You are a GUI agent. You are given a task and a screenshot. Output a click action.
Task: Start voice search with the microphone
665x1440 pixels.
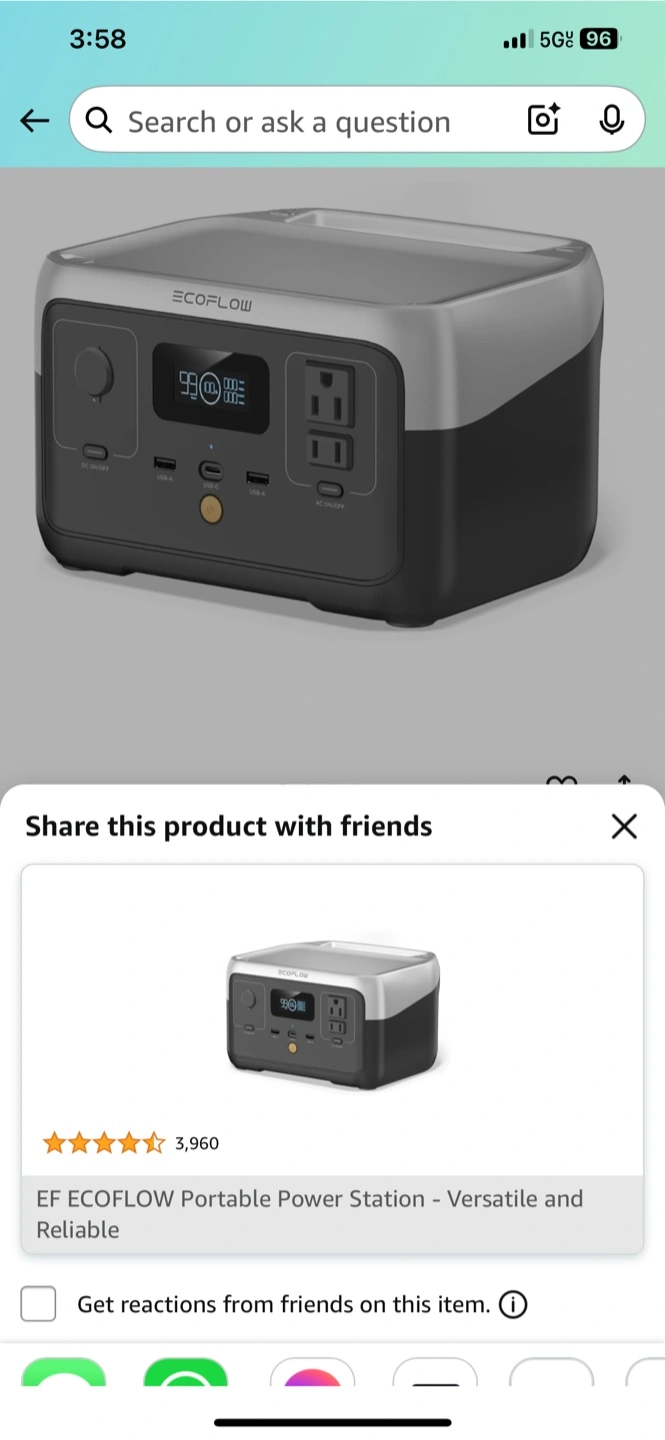(611, 121)
